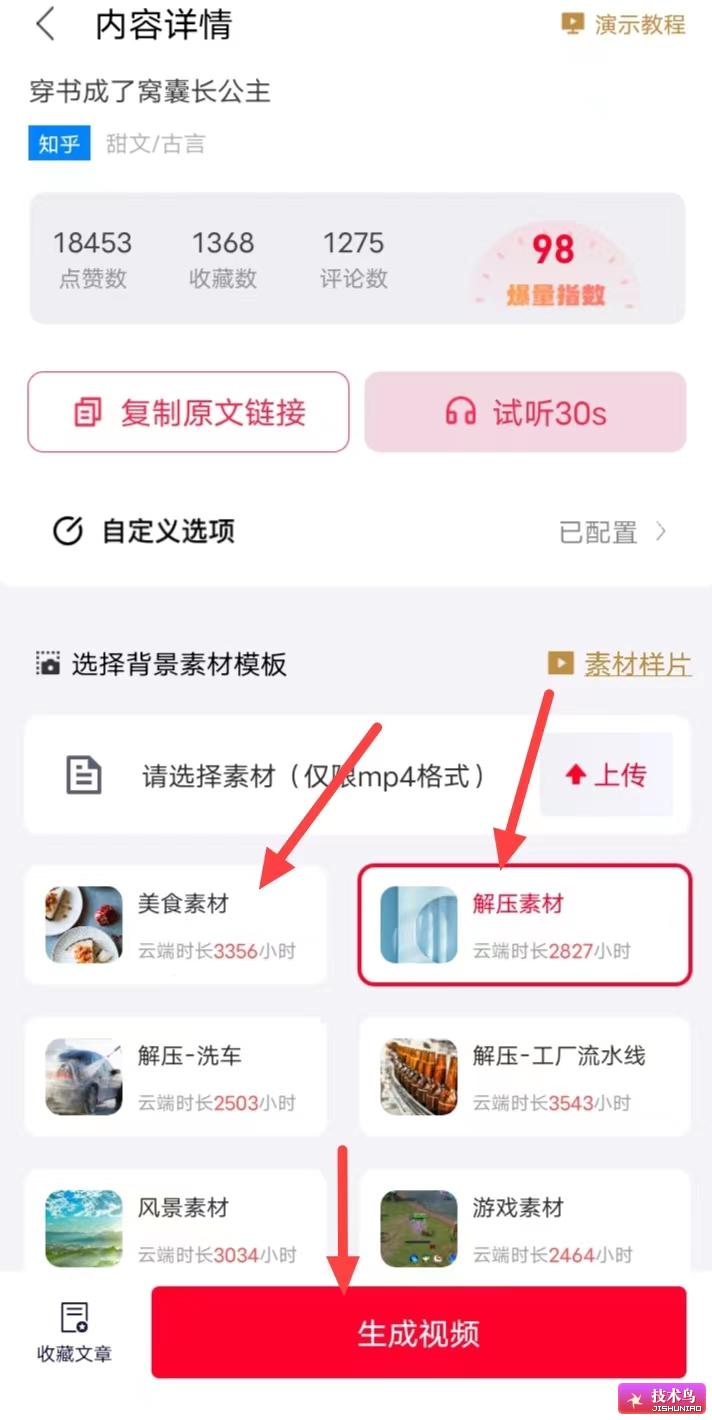View the 素材样片 sample clips
712x1420 pixels.
619,663
